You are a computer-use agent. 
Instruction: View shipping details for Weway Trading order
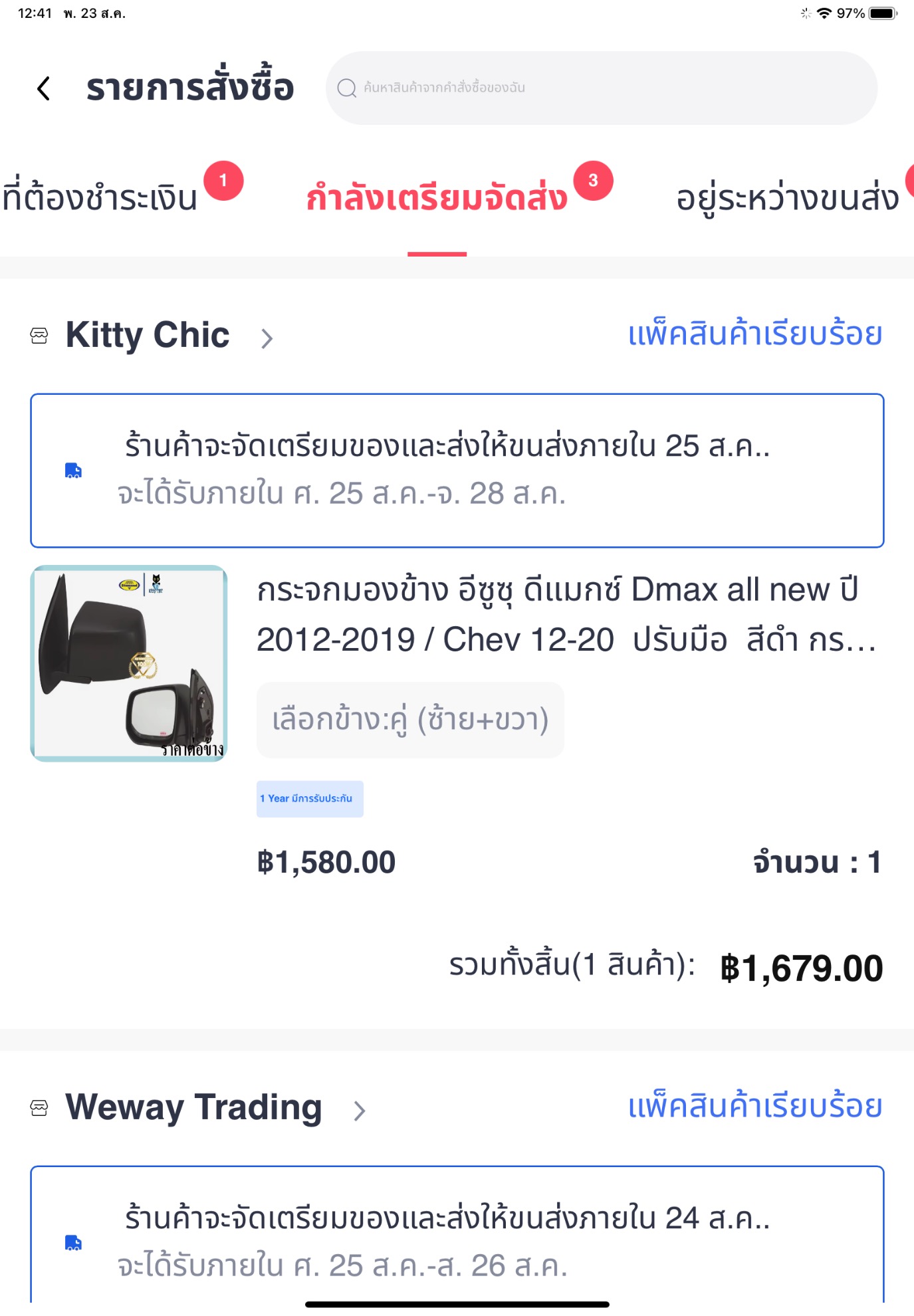[457, 1240]
